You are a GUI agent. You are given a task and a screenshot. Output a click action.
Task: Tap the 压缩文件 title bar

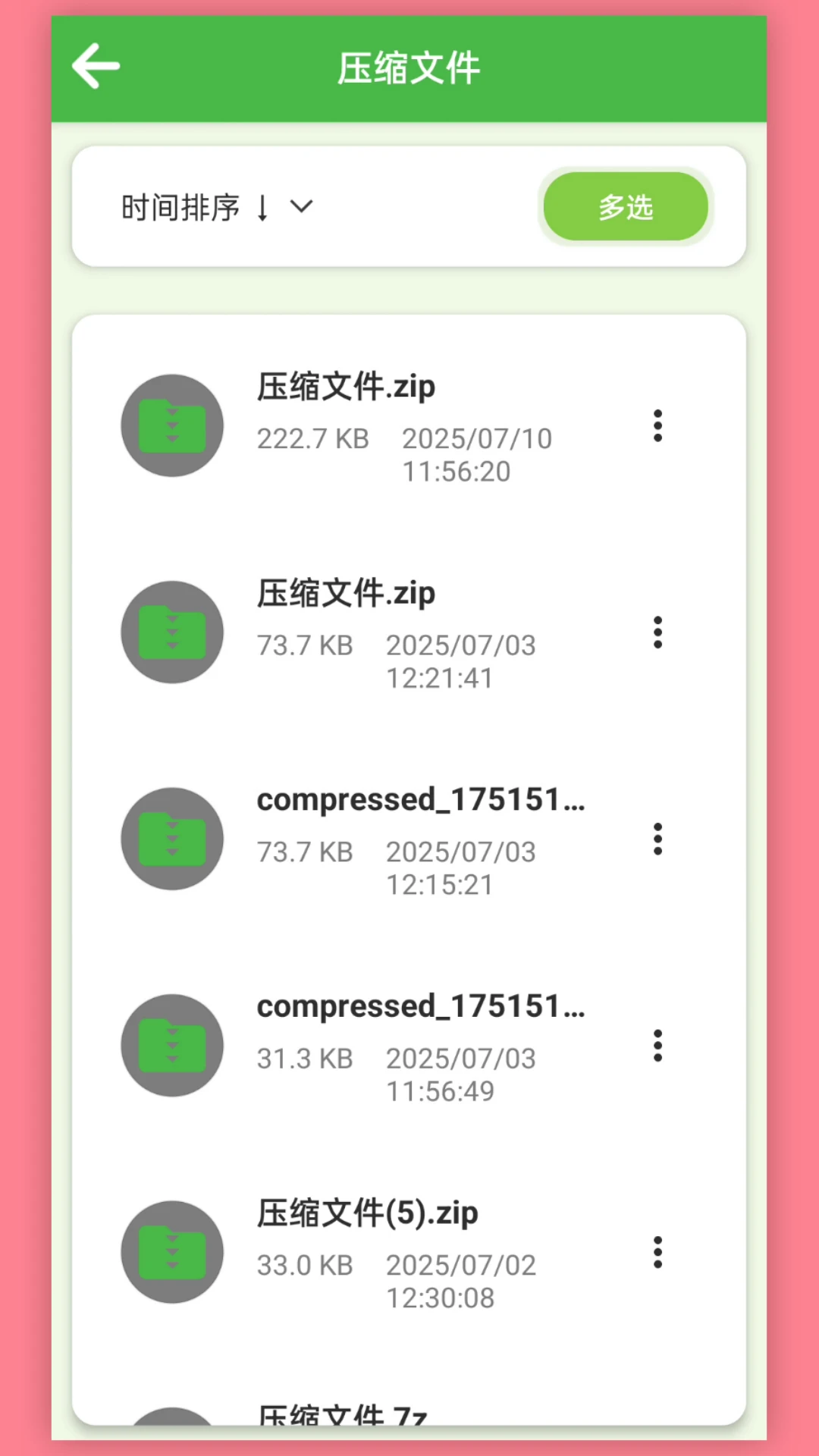pyautogui.click(x=409, y=67)
